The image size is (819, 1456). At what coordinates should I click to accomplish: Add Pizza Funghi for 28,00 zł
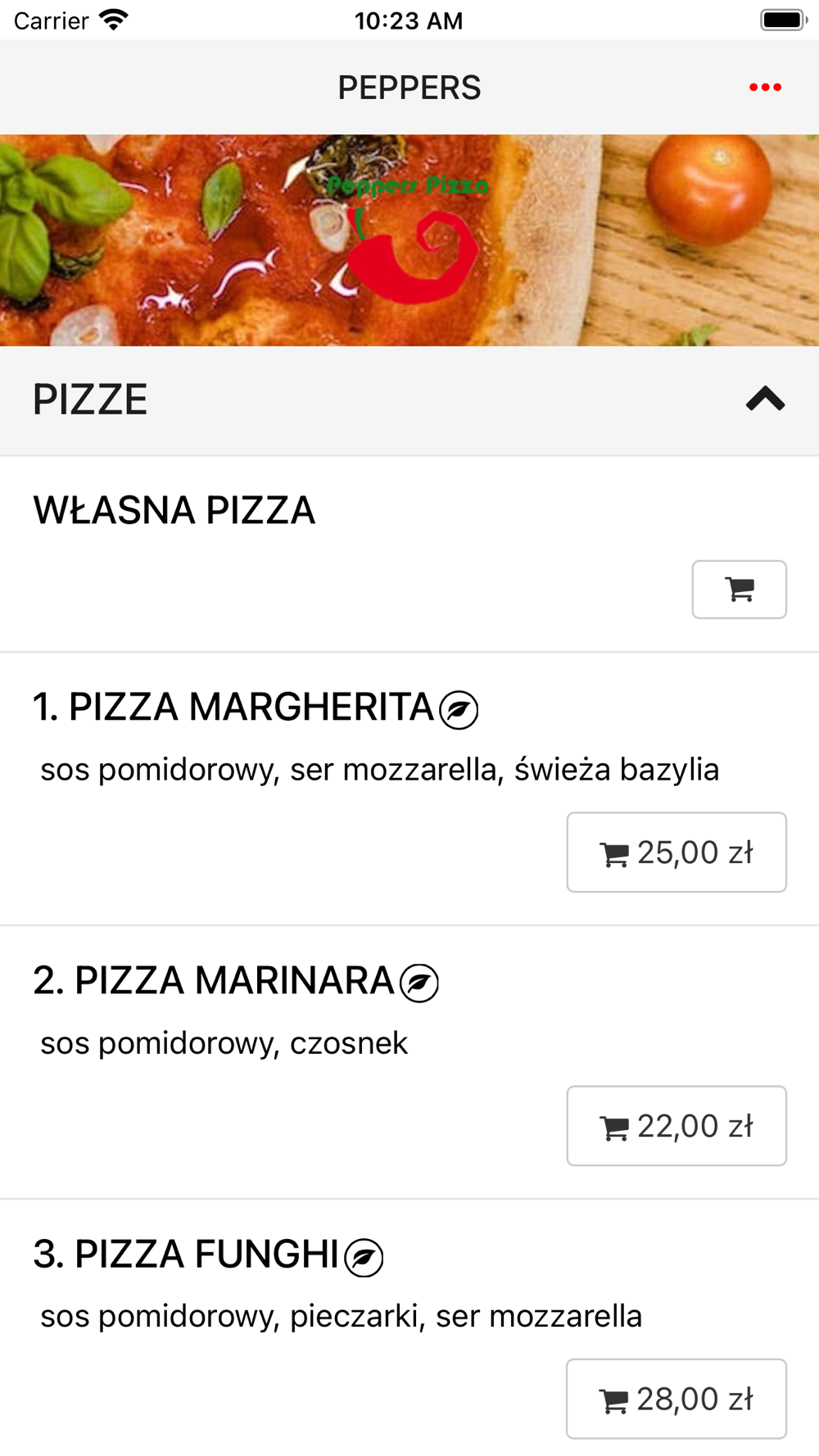pyautogui.click(x=676, y=1399)
